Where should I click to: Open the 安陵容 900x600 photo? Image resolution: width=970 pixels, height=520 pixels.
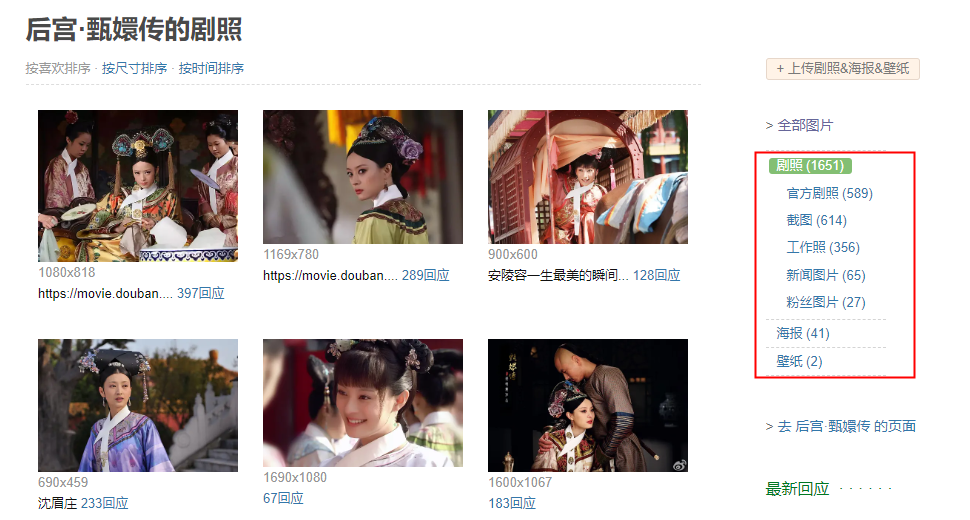(588, 177)
